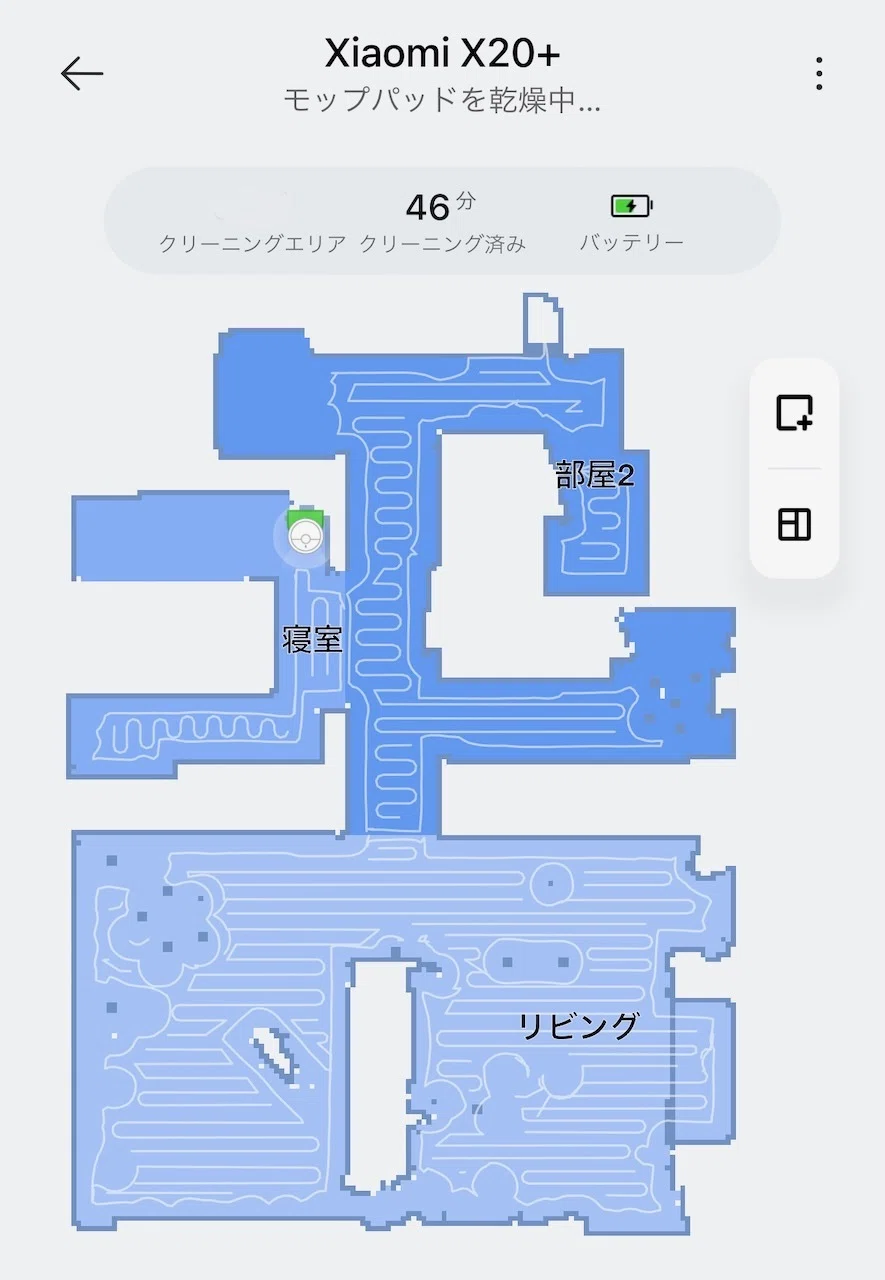Tap the robot vacuum icon on the map
This screenshot has width=885, height=1280.
tap(304, 537)
